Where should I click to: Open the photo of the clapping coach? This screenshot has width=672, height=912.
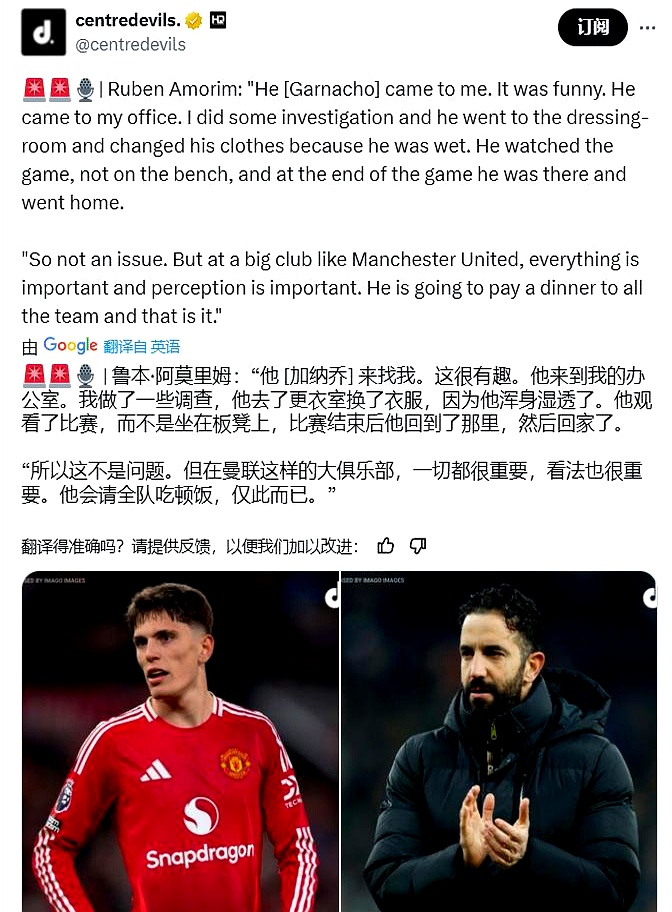point(498,741)
